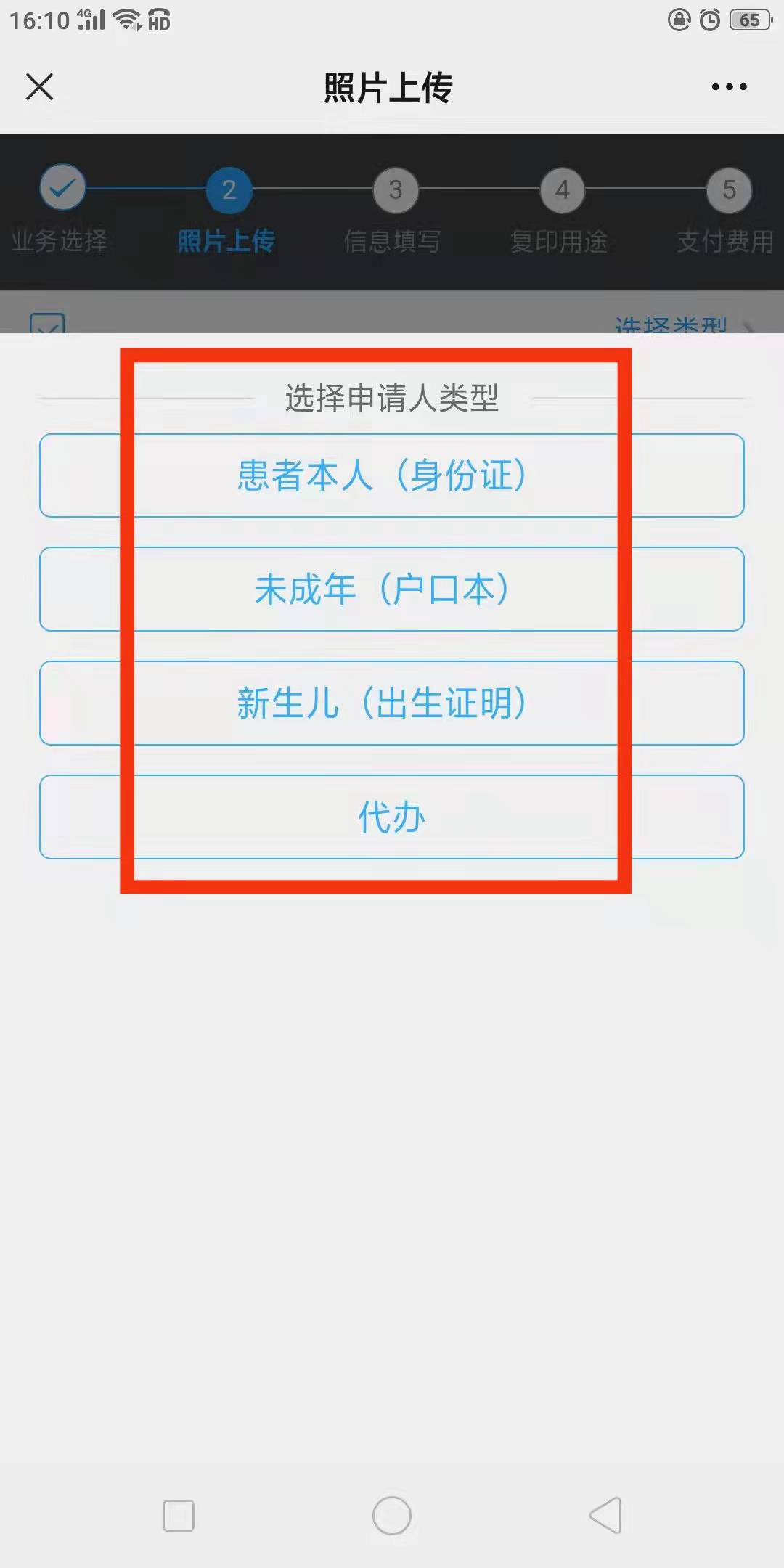Tap the system back button
784x1568 pixels.
coord(605,1515)
